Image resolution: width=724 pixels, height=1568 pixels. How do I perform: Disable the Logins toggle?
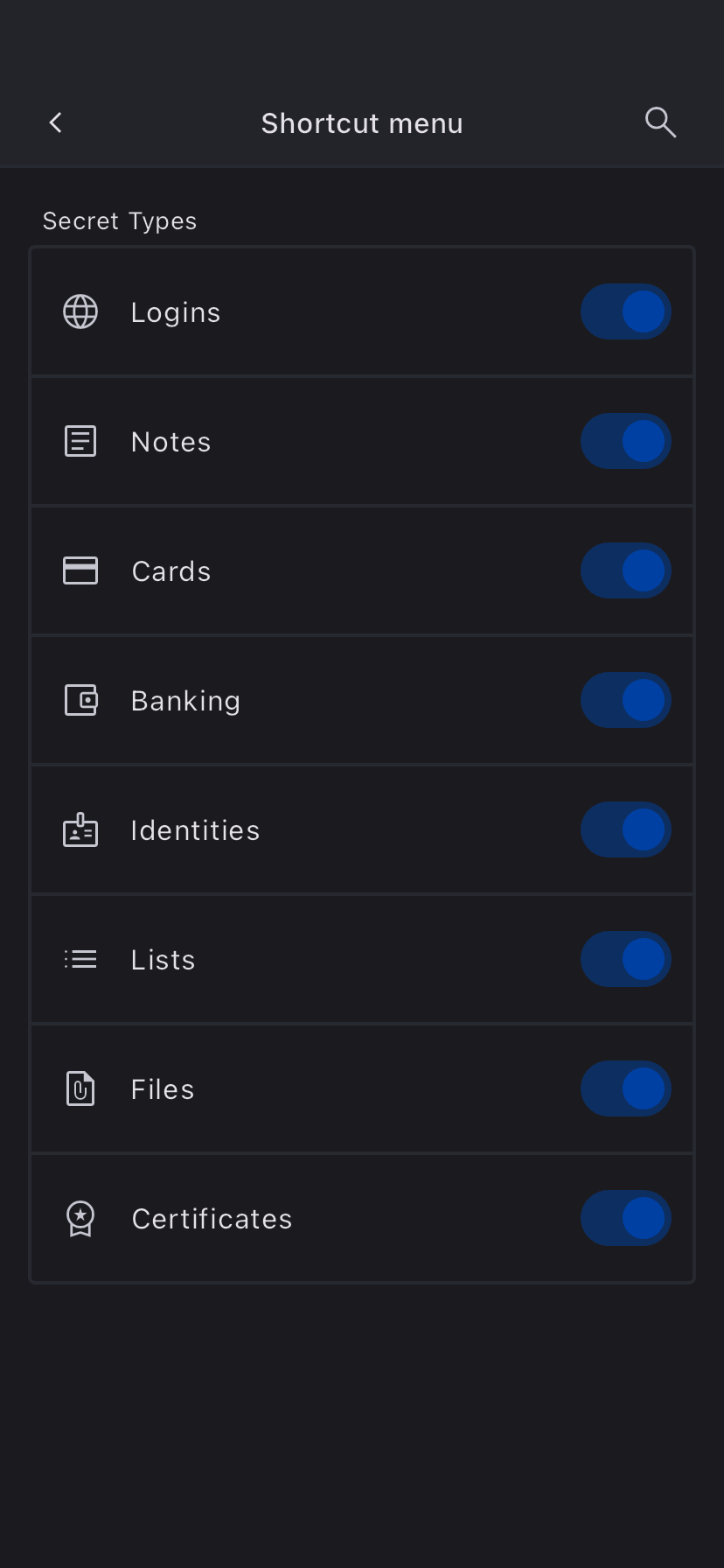[x=625, y=312]
